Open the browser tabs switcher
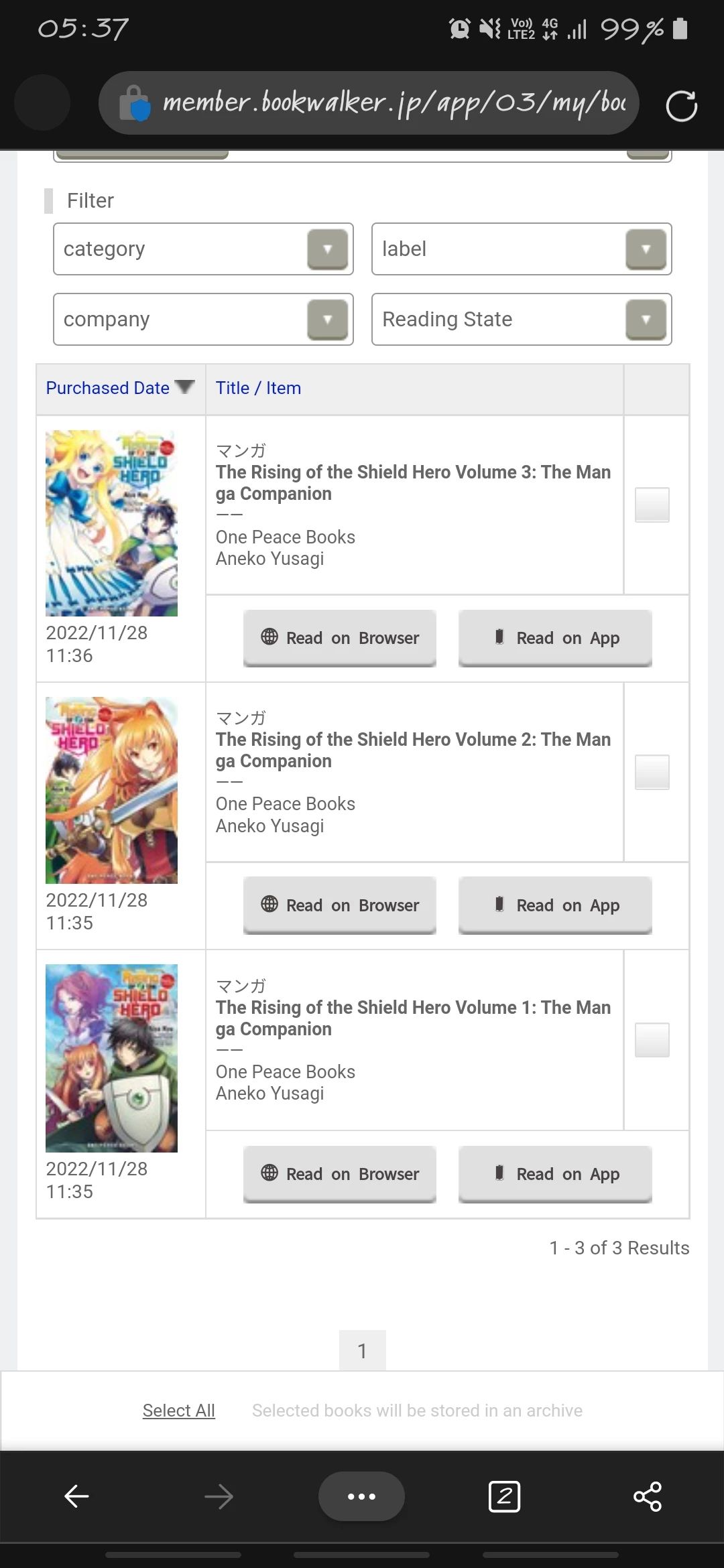The width and height of the screenshot is (724, 1568). 504,1496
